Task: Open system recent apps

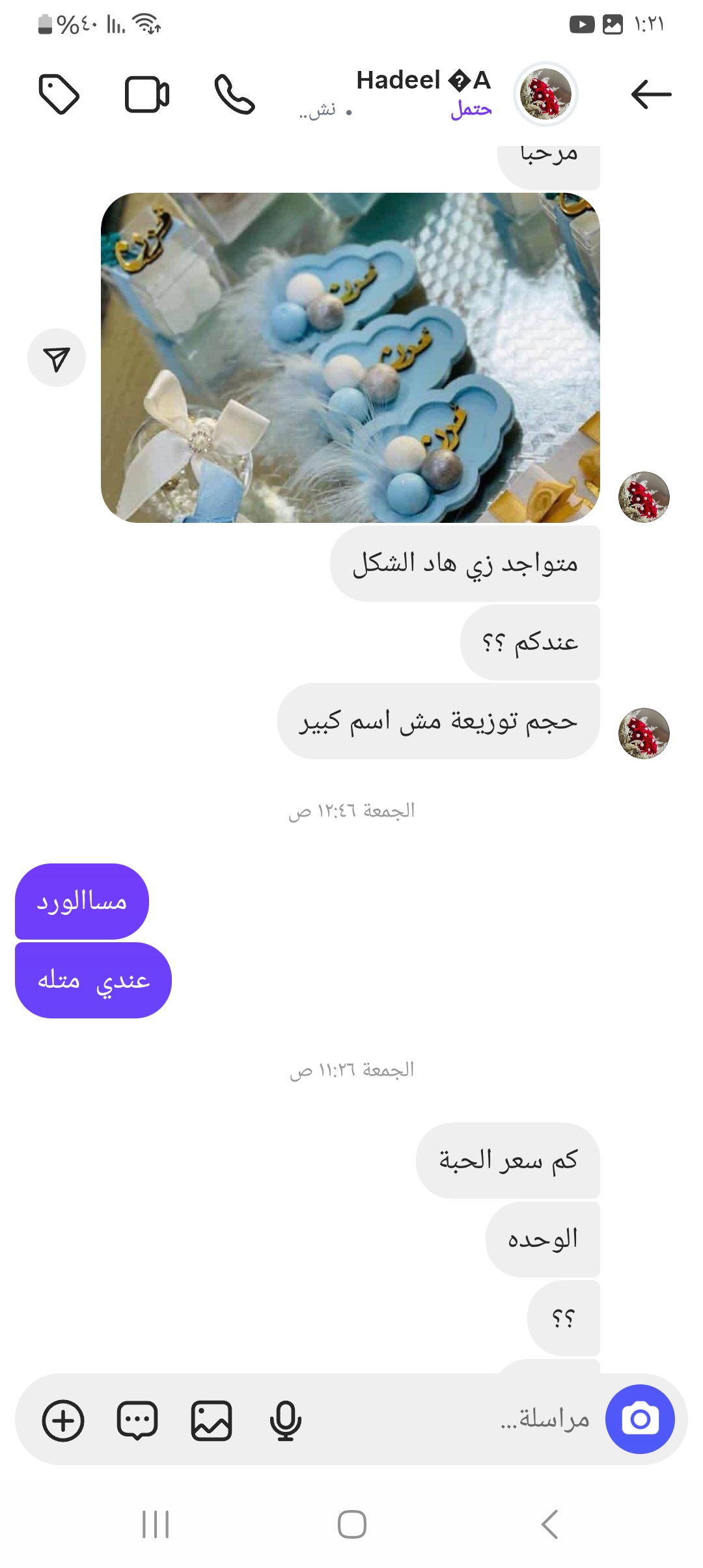Action: 156,1524
